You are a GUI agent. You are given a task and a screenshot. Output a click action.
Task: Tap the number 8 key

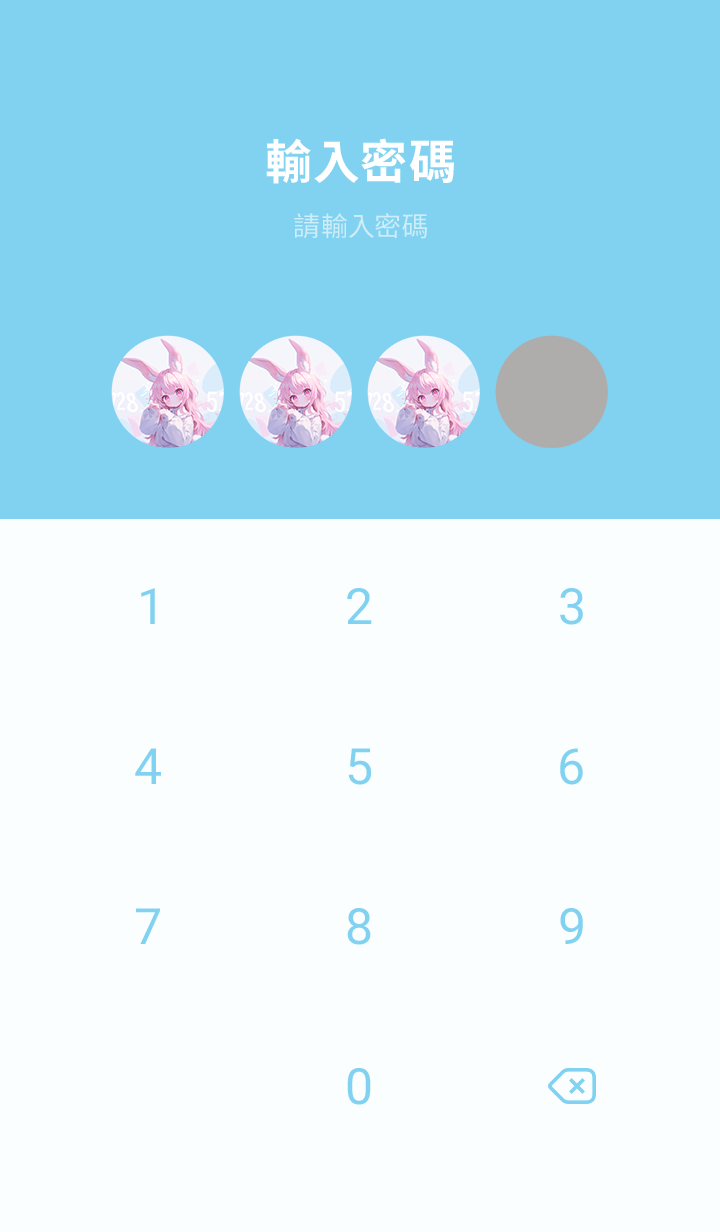click(x=359, y=927)
